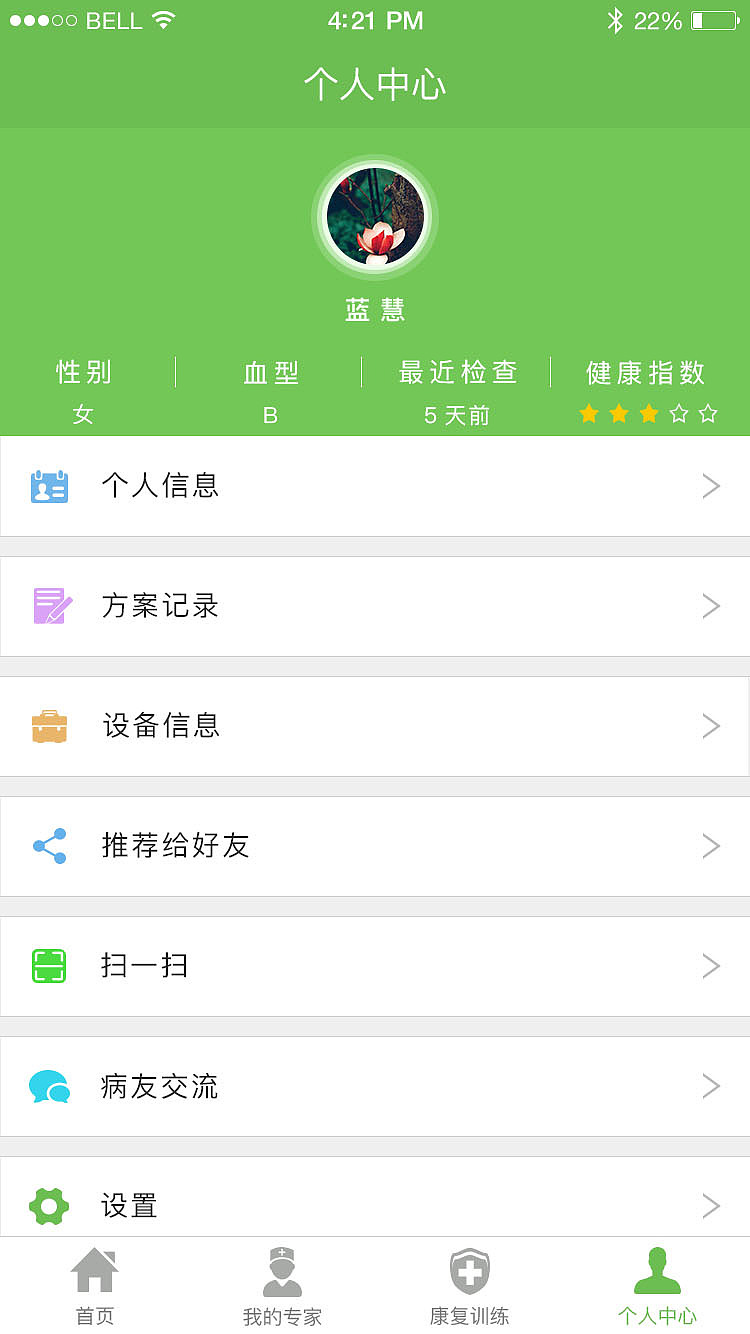
Task: Select the 设备信息 toolbox icon
Action: (50, 726)
